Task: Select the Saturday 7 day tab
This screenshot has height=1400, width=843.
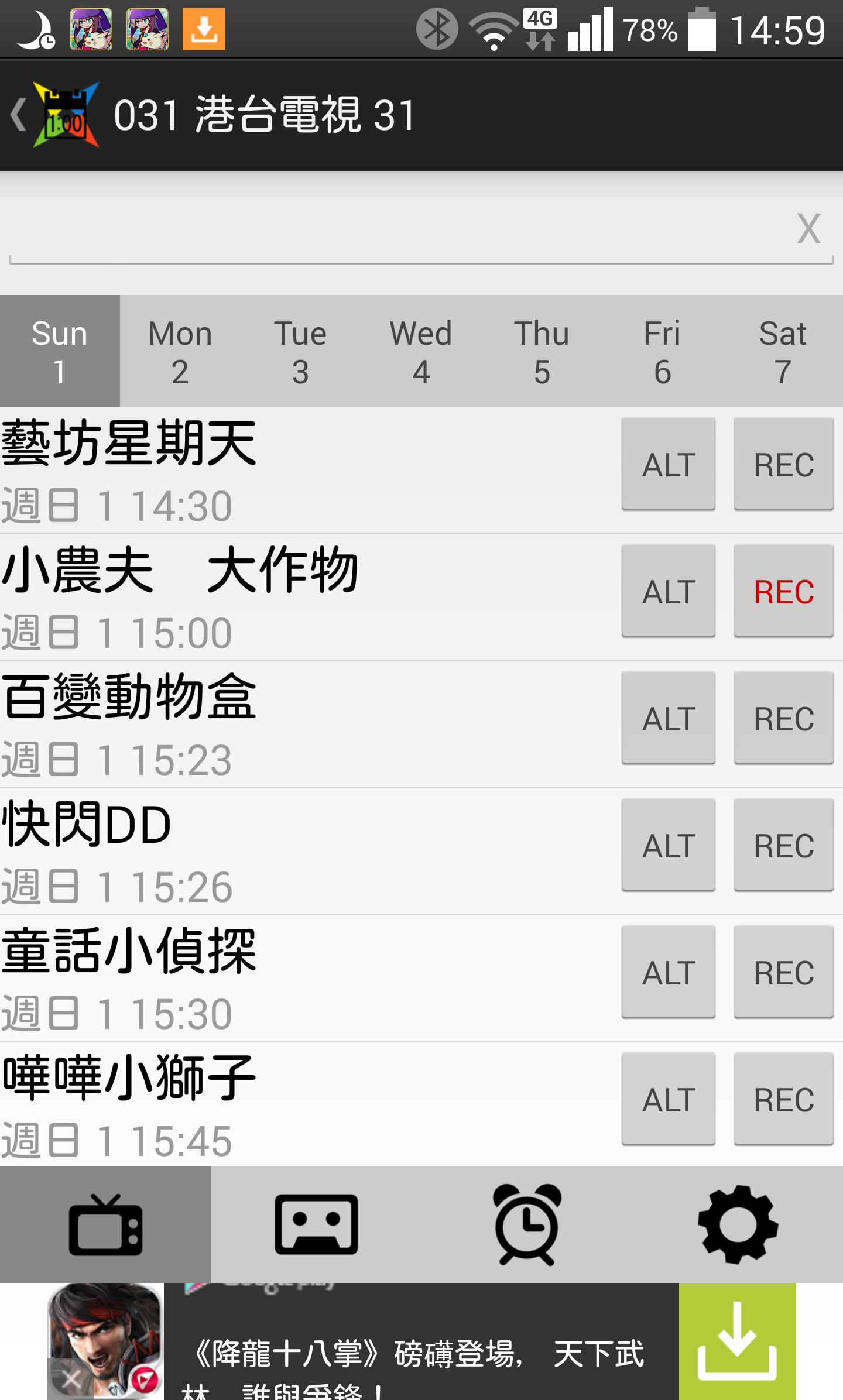Action: 782,349
